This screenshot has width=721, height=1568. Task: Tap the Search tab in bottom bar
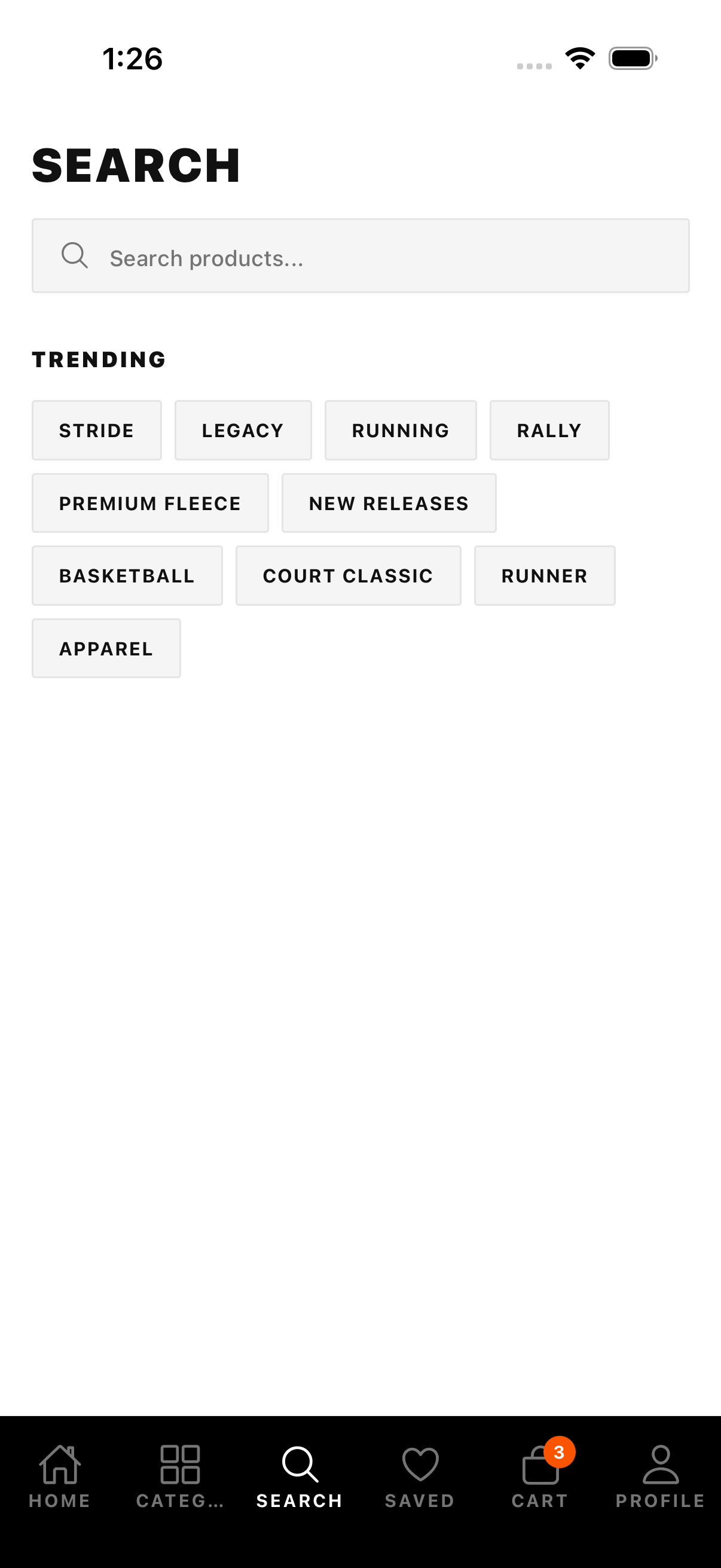300,1476
